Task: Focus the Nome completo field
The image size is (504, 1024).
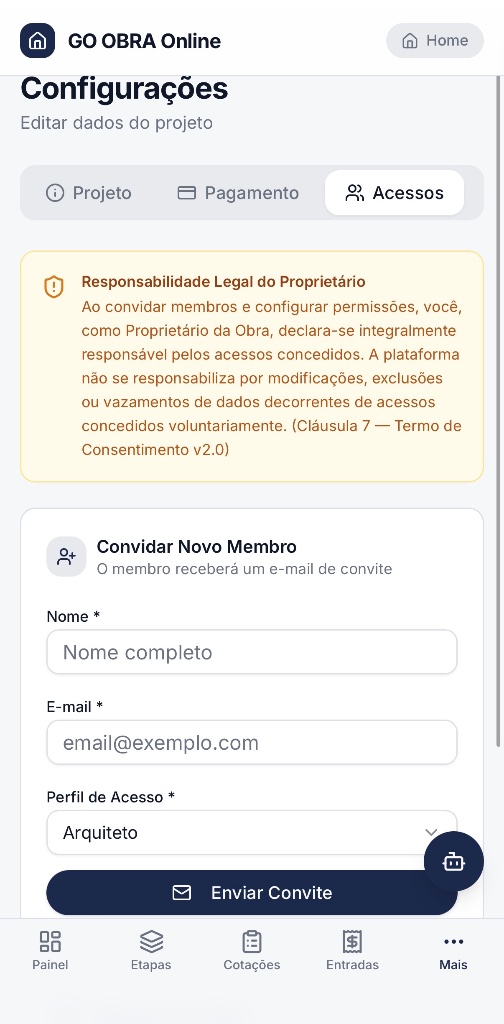Action: click(x=252, y=652)
